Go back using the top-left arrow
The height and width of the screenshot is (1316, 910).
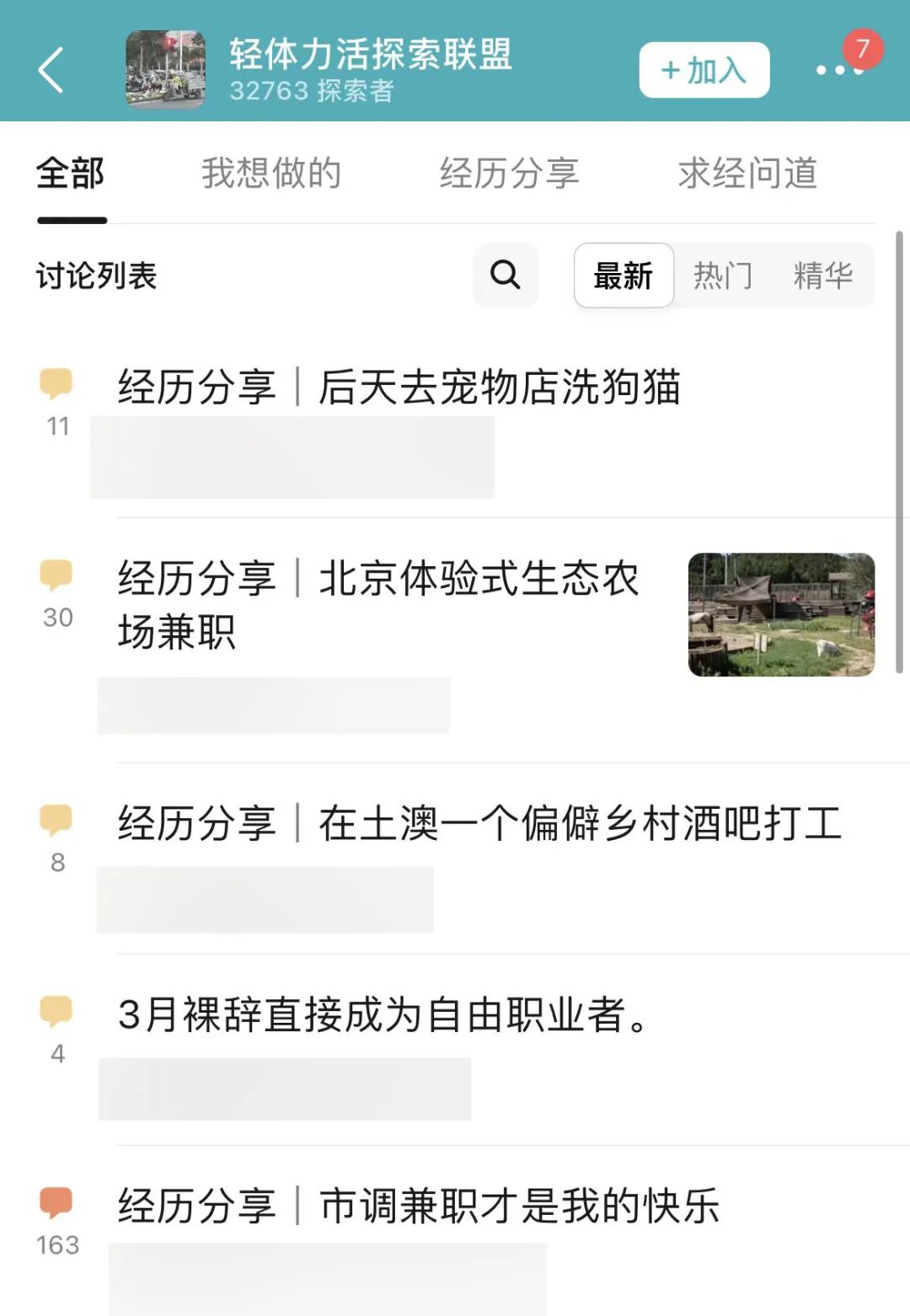[x=51, y=69]
